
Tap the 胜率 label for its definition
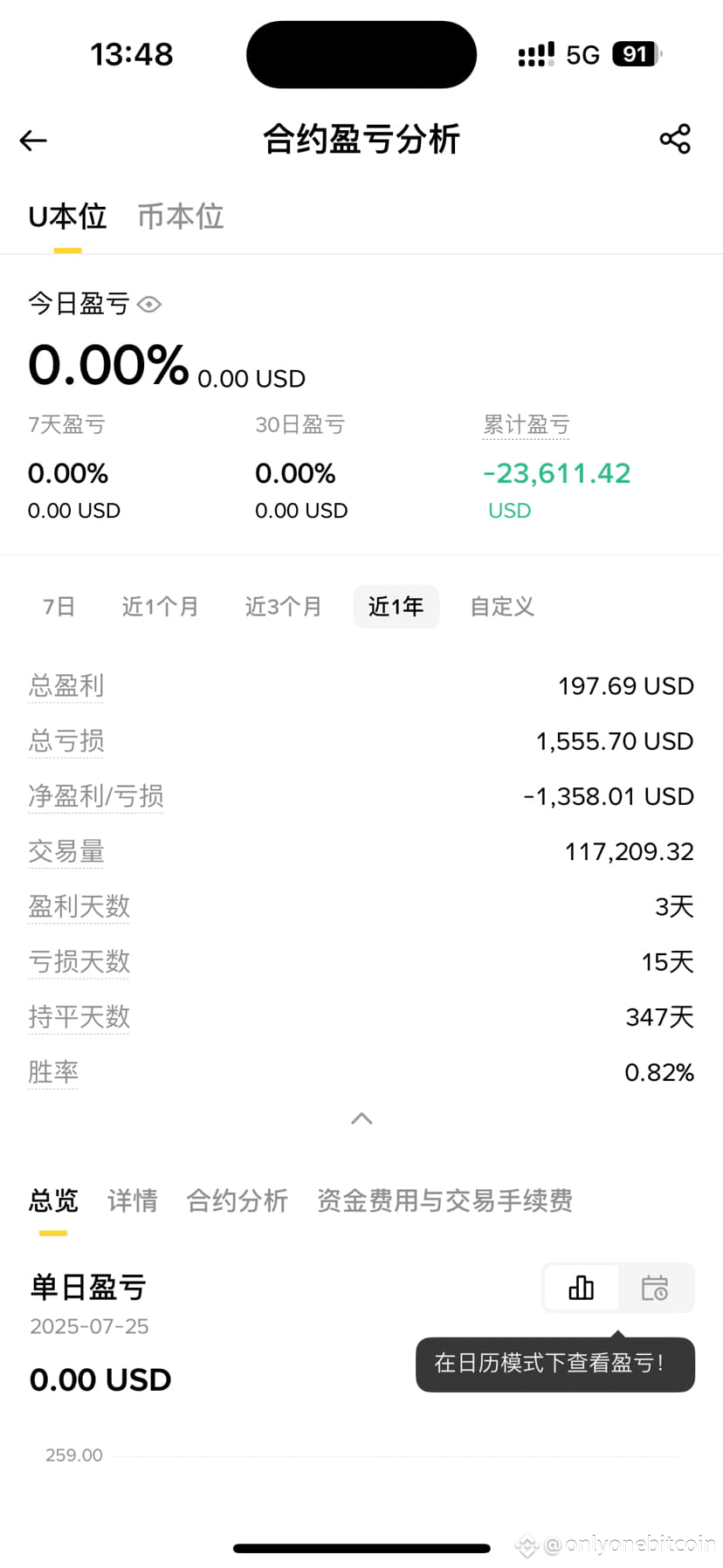tap(53, 1072)
